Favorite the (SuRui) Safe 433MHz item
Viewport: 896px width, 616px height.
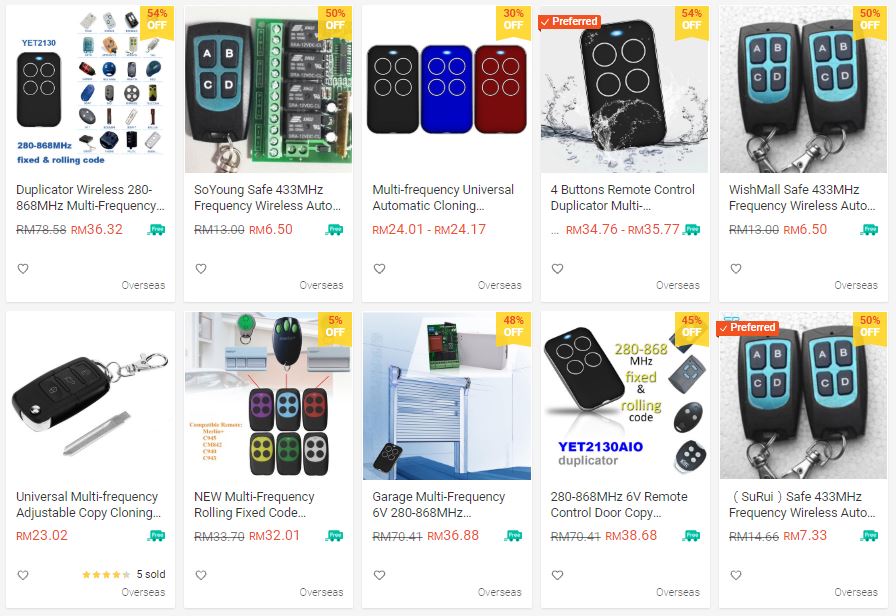735,575
